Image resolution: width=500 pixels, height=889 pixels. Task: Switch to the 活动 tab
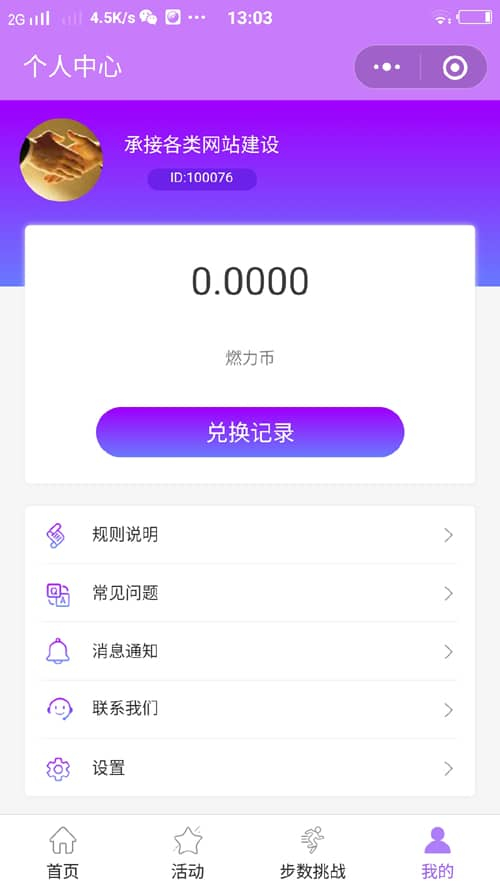pos(188,852)
